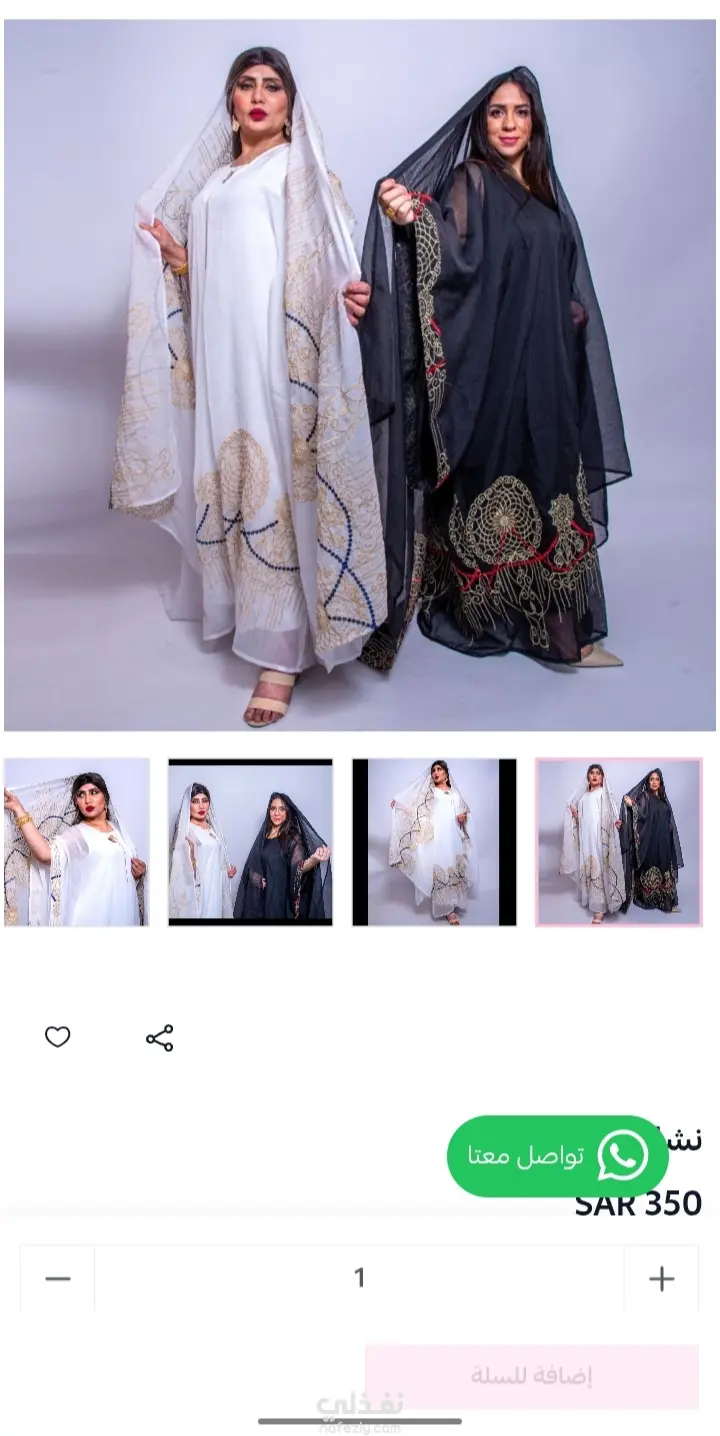Select the thumbnail with black side bars

click(x=434, y=842)
